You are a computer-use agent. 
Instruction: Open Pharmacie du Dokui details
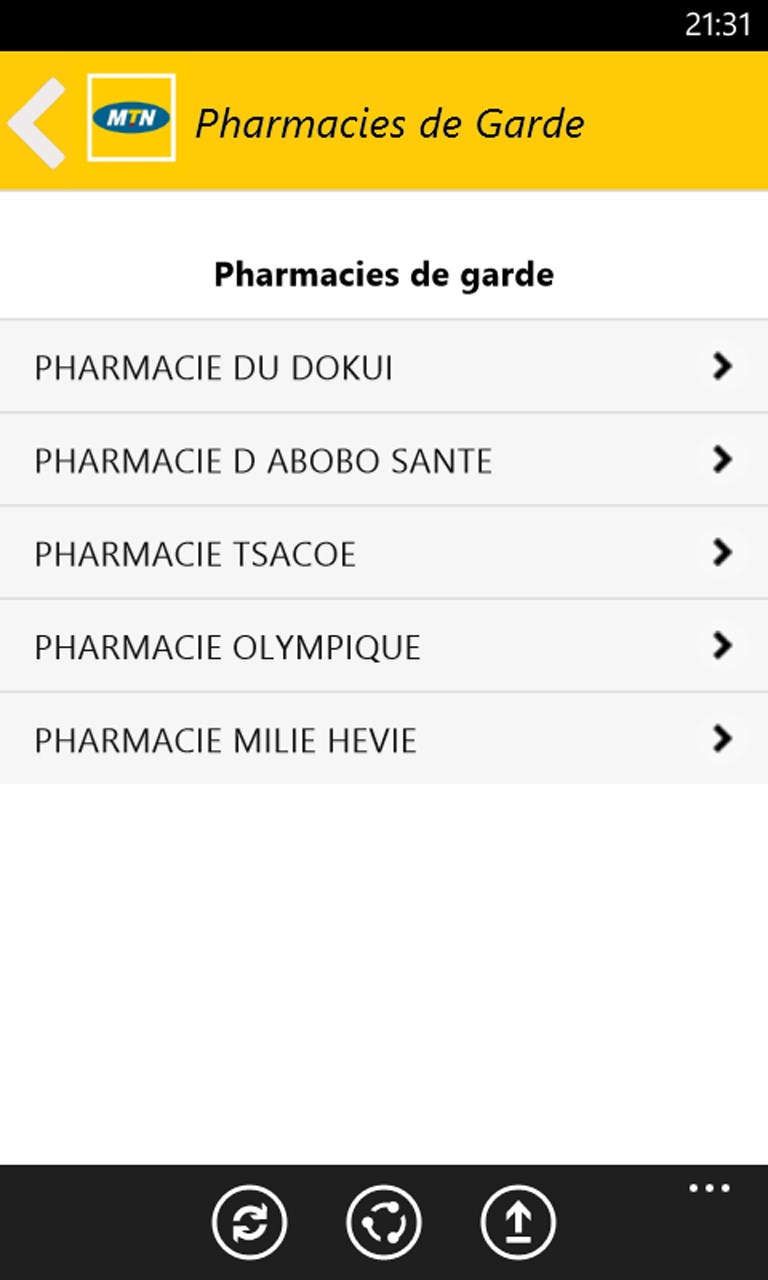[384, 367]
